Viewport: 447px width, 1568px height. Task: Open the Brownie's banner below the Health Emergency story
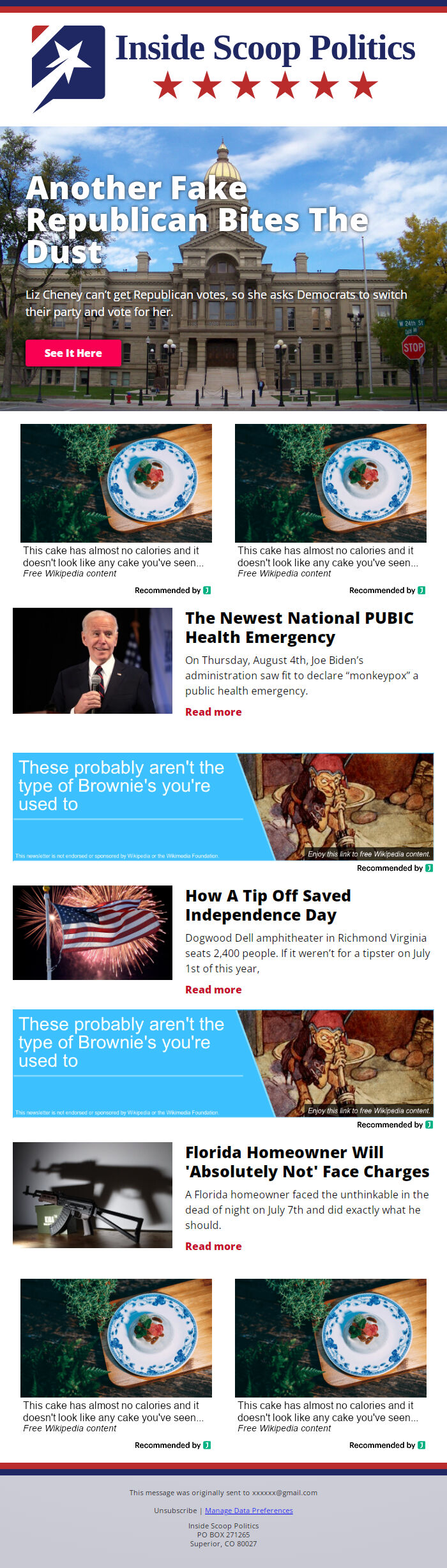coord(223,807)
